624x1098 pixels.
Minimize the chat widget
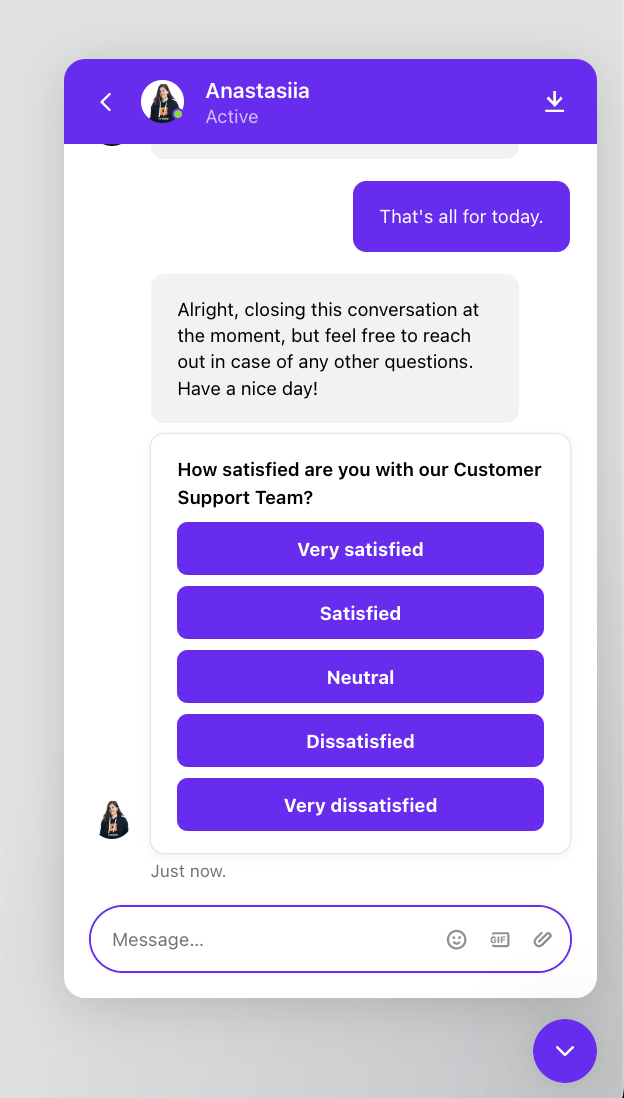tap(565, 1050)
